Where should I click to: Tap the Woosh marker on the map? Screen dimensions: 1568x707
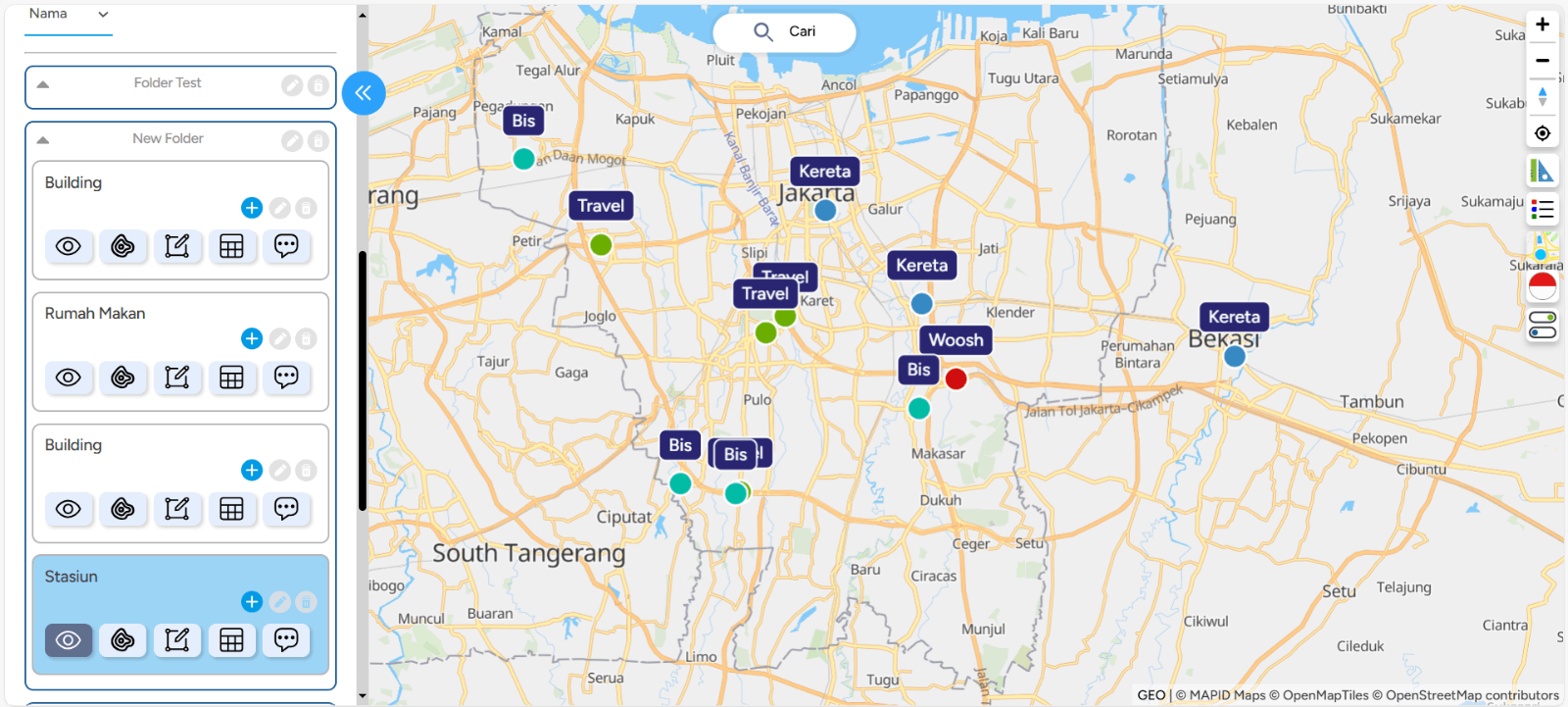pos(956,379)
